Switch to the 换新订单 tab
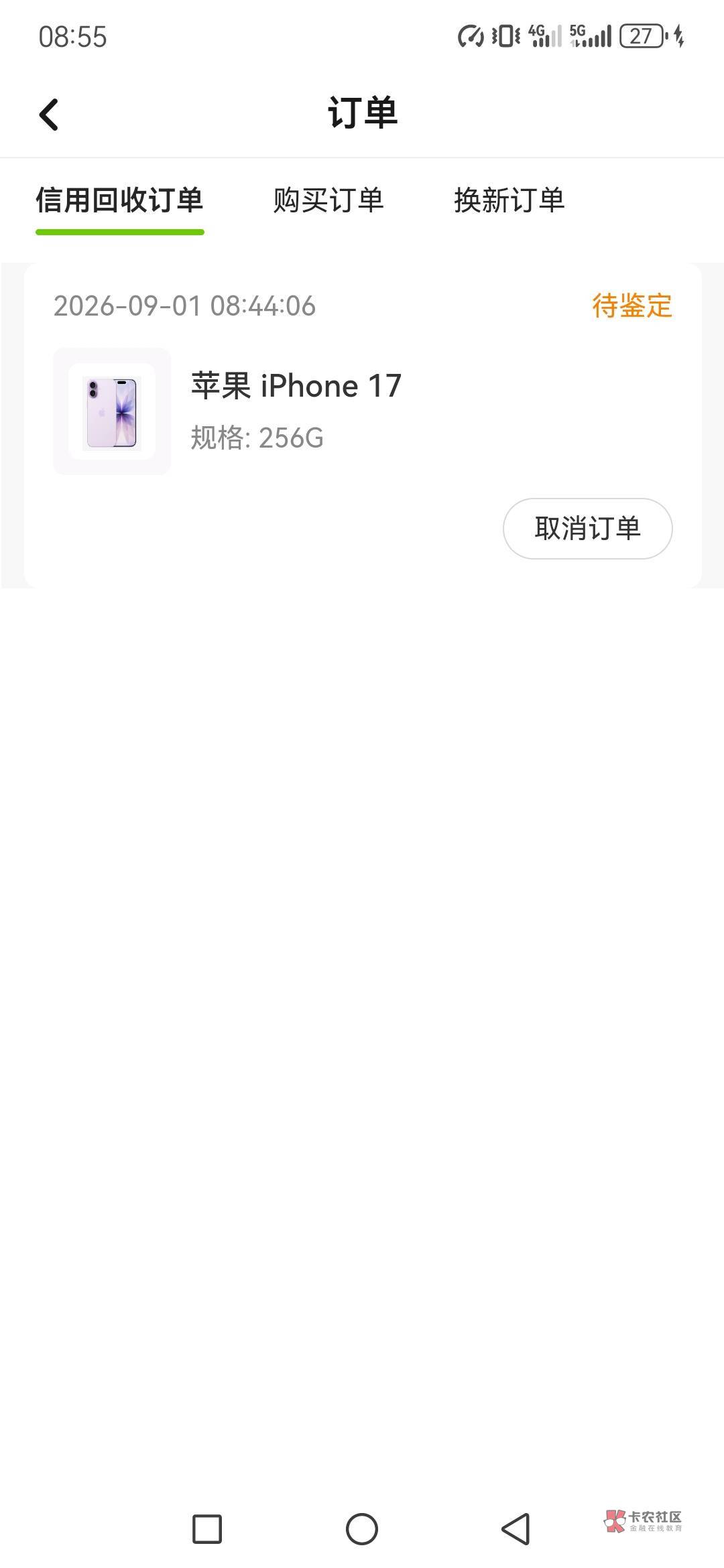Screen dimensions: 724x1568 click(x=509, y=200)
